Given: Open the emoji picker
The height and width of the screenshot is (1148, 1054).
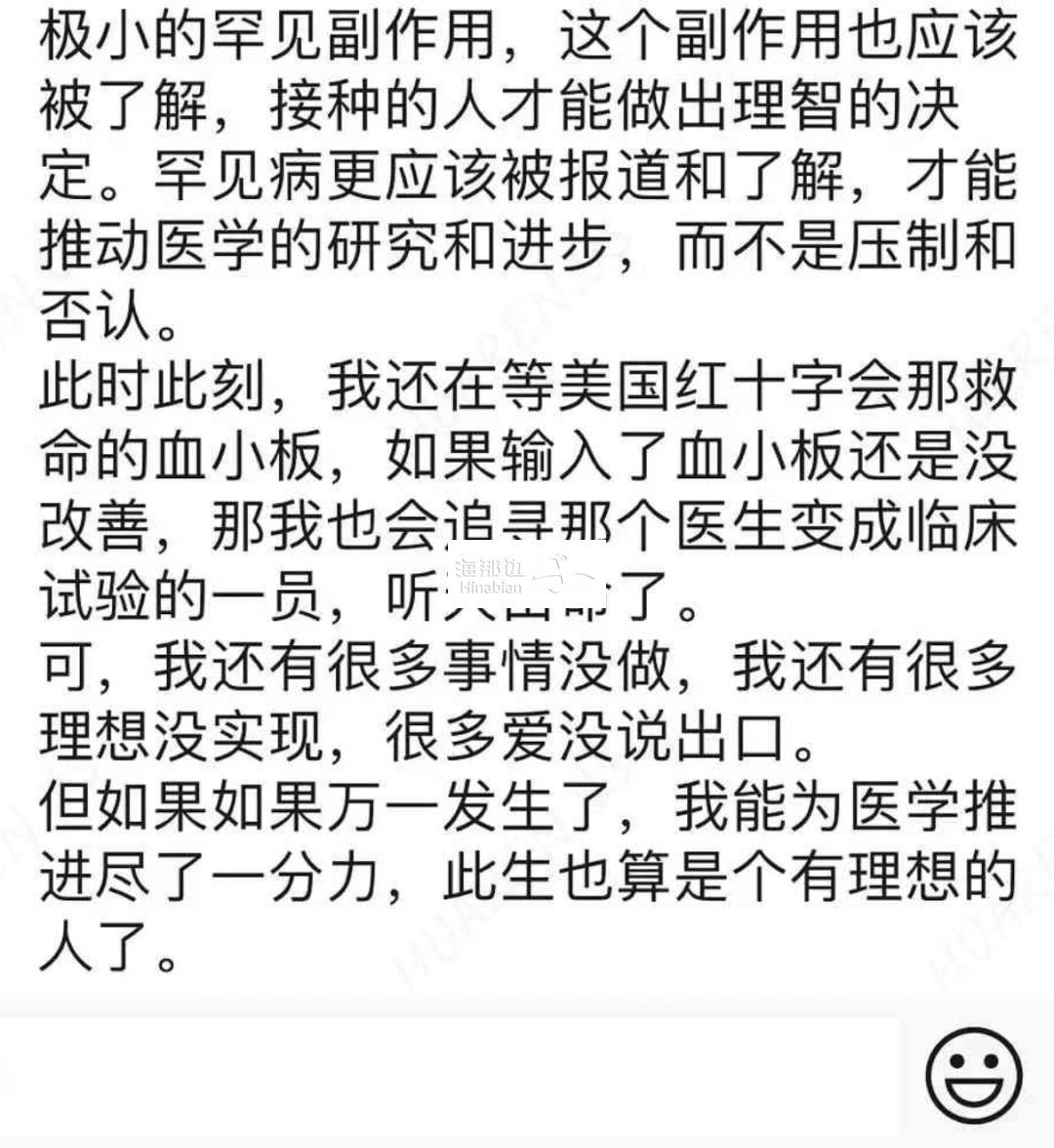Looking at the screenshot, I should pyautogui.click(x=973, y=1077).
